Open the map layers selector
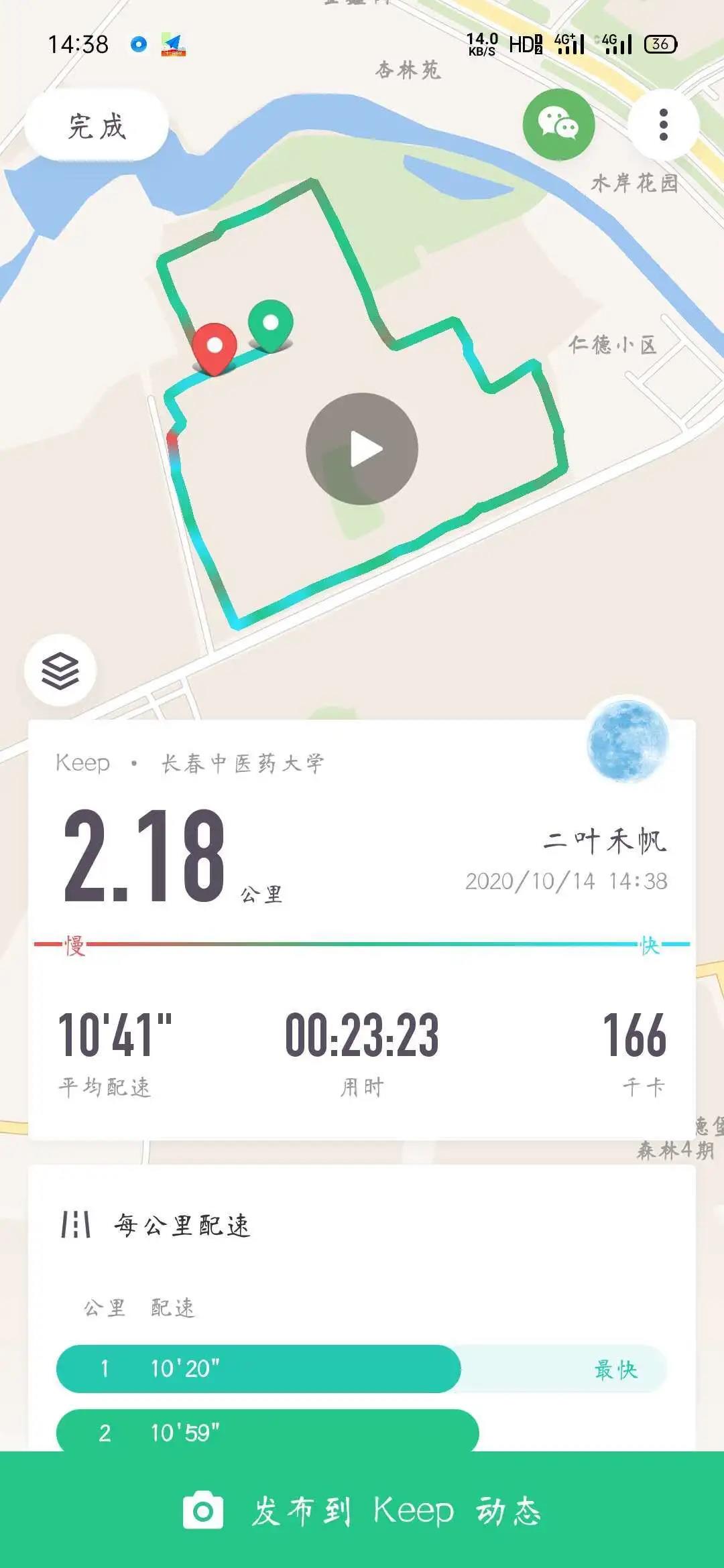The width and height of the screenshot is (724, 1568). (60, 669)
